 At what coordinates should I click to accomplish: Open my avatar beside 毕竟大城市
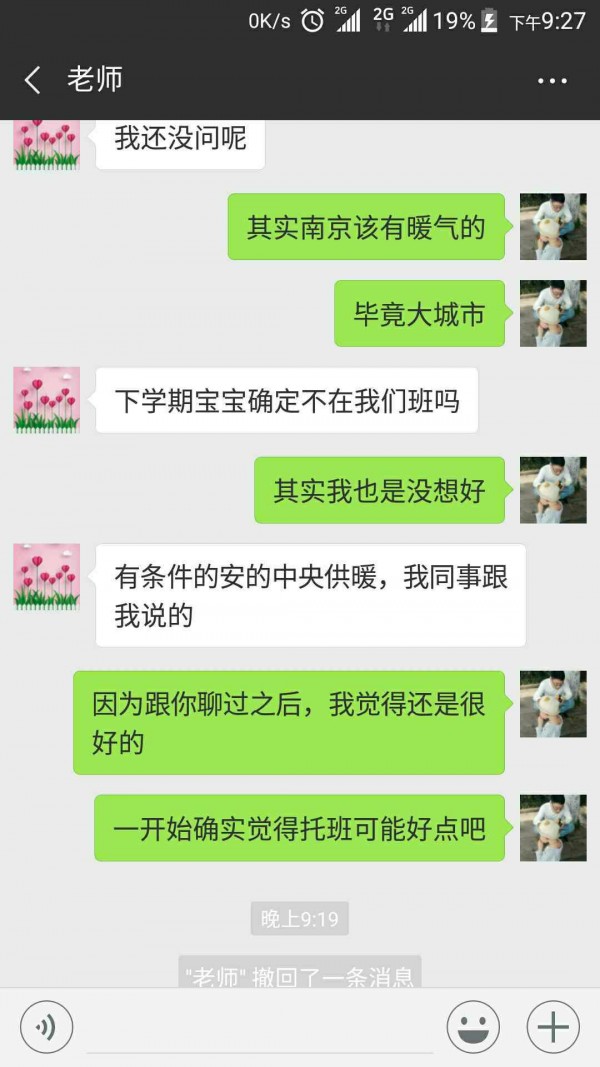point(553,314)
